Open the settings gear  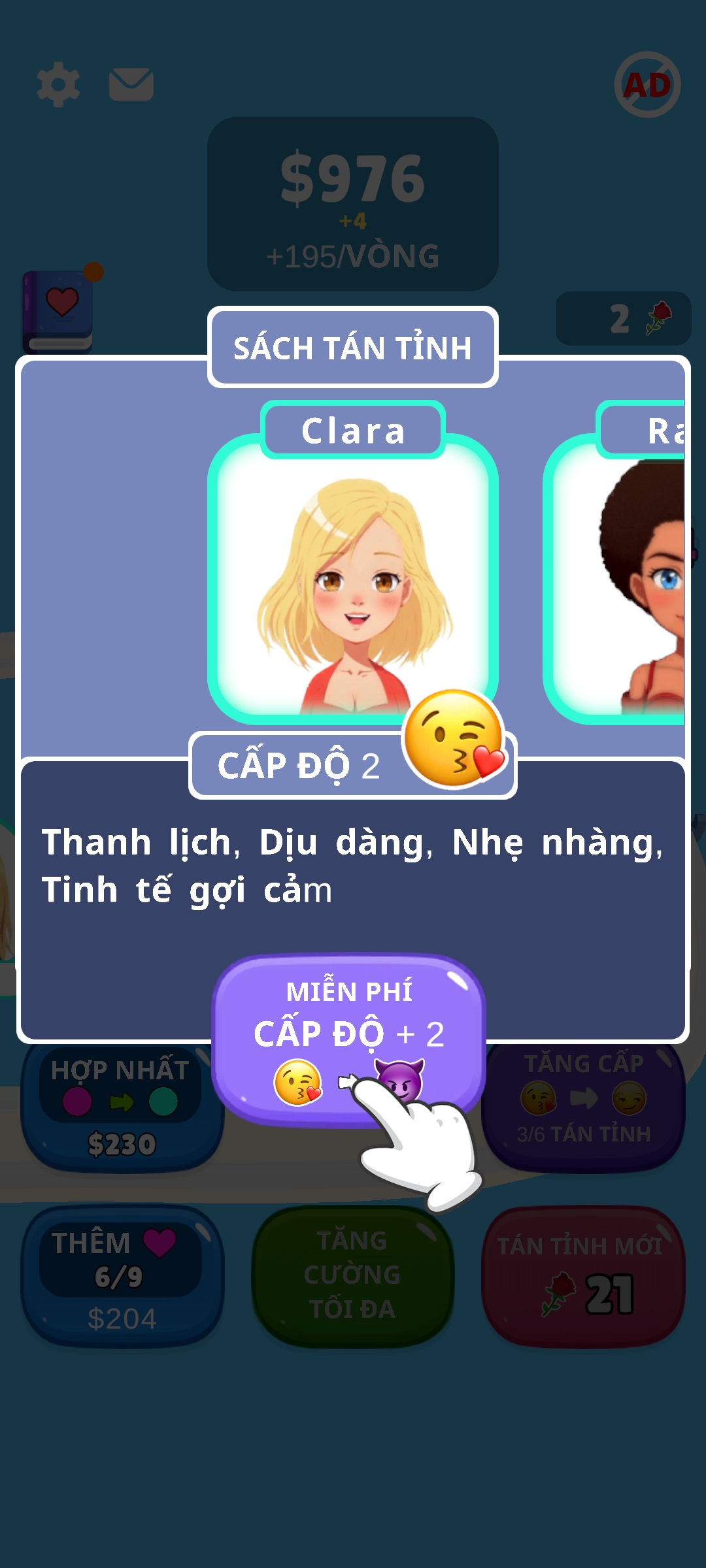coord(58,84)
